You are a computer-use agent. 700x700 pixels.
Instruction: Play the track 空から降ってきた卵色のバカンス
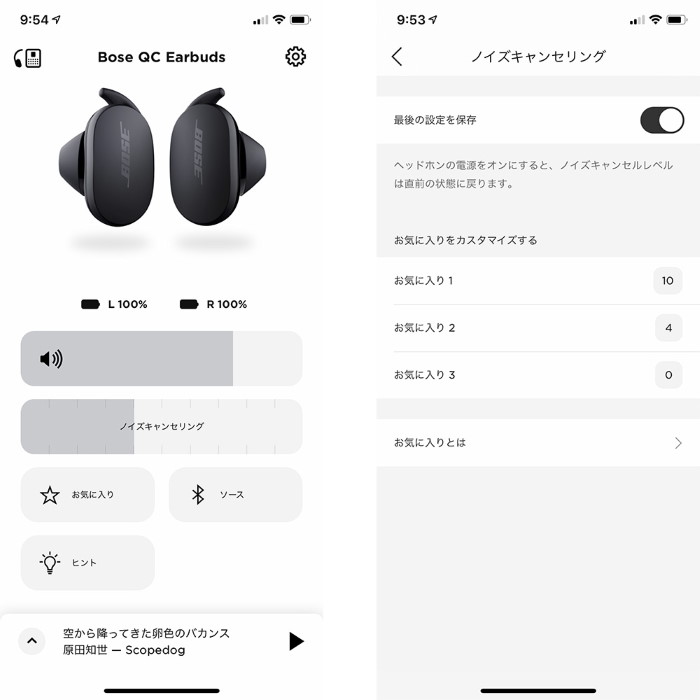pos(296,641)
